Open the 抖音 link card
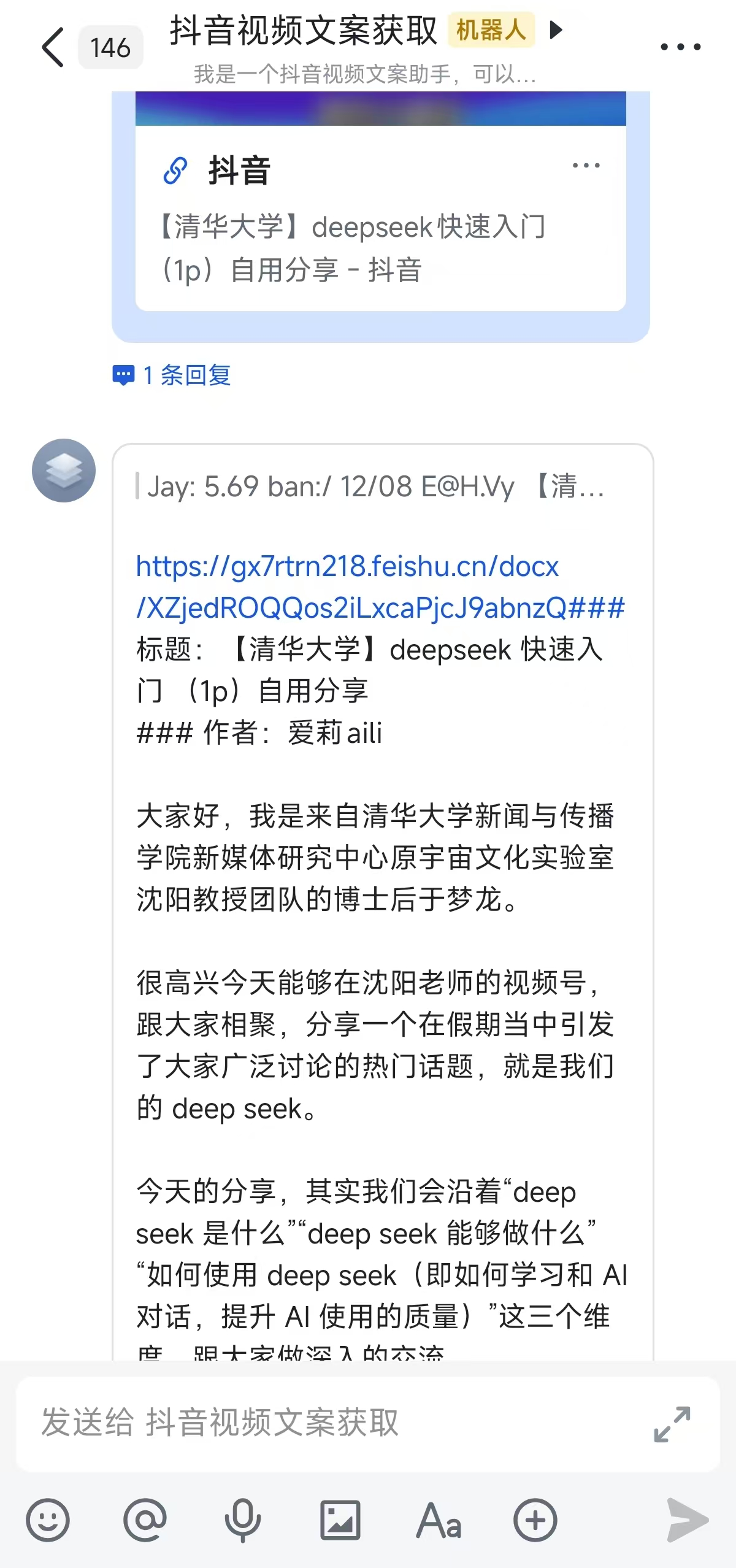This screenshot has width=736, height=1568. click(x=380, y=245)
